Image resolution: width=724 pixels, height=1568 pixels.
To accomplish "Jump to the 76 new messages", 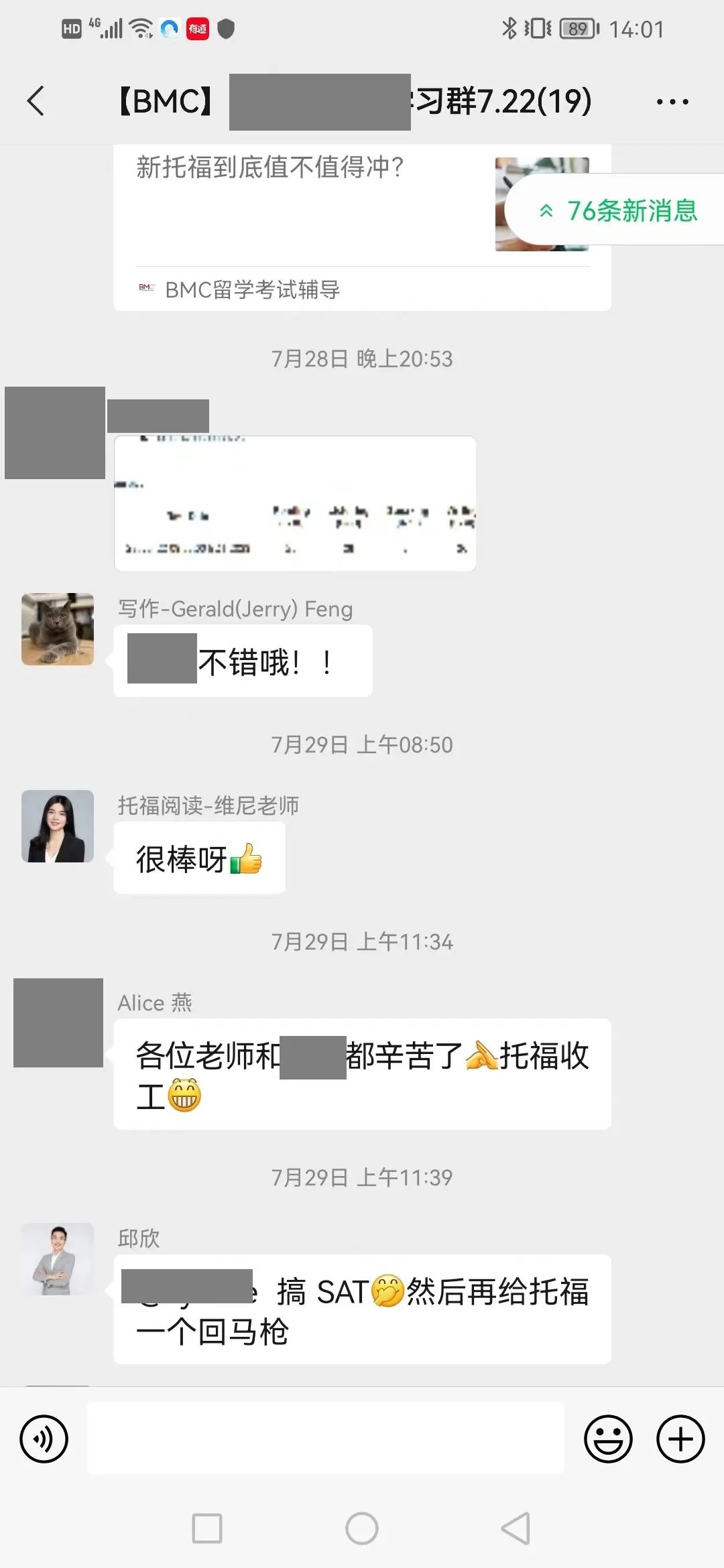I will coord(618,210).
